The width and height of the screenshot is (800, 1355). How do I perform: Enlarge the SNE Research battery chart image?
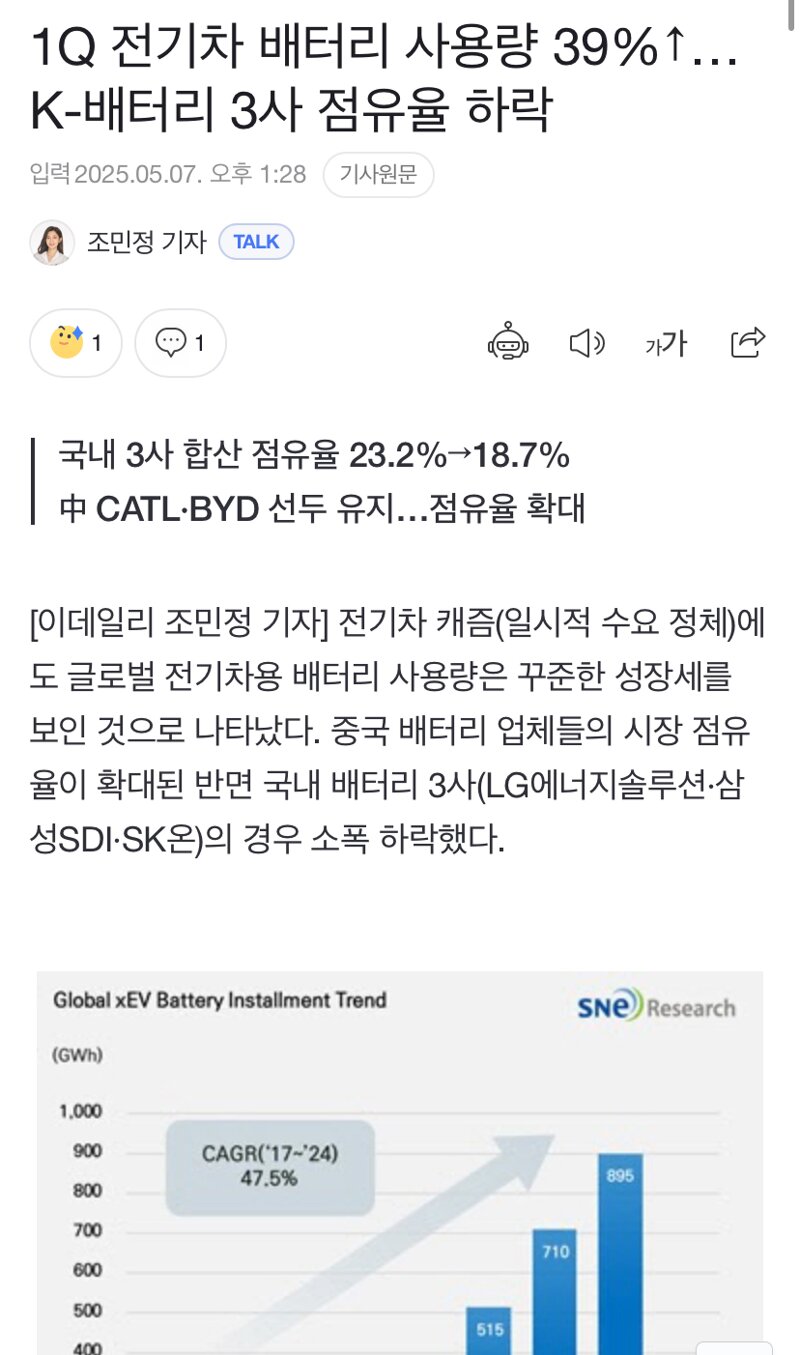pos(400,1162)
